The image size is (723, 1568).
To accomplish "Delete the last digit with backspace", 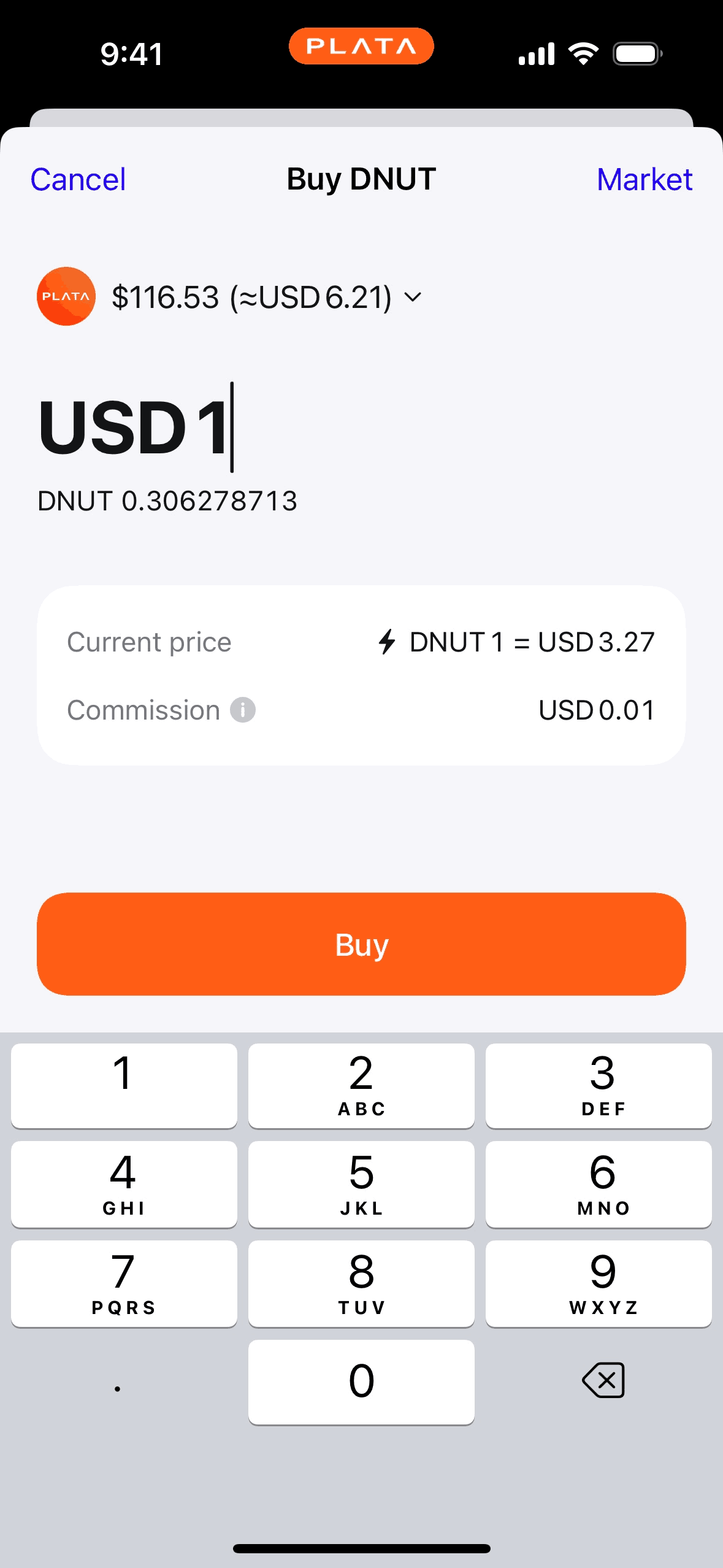I will point(603,1380).
